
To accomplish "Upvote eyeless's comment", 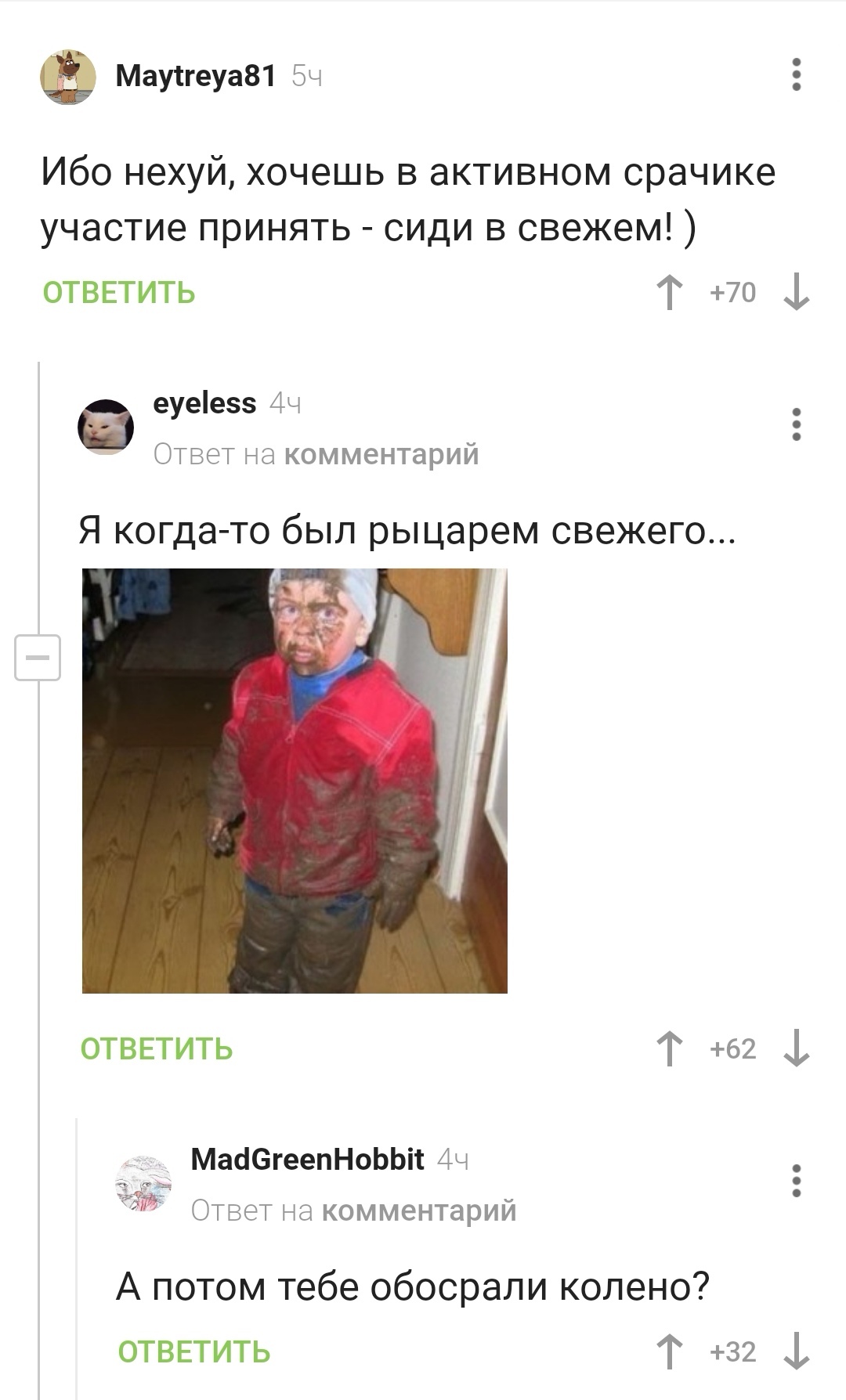I will (x=669, y=1048).
